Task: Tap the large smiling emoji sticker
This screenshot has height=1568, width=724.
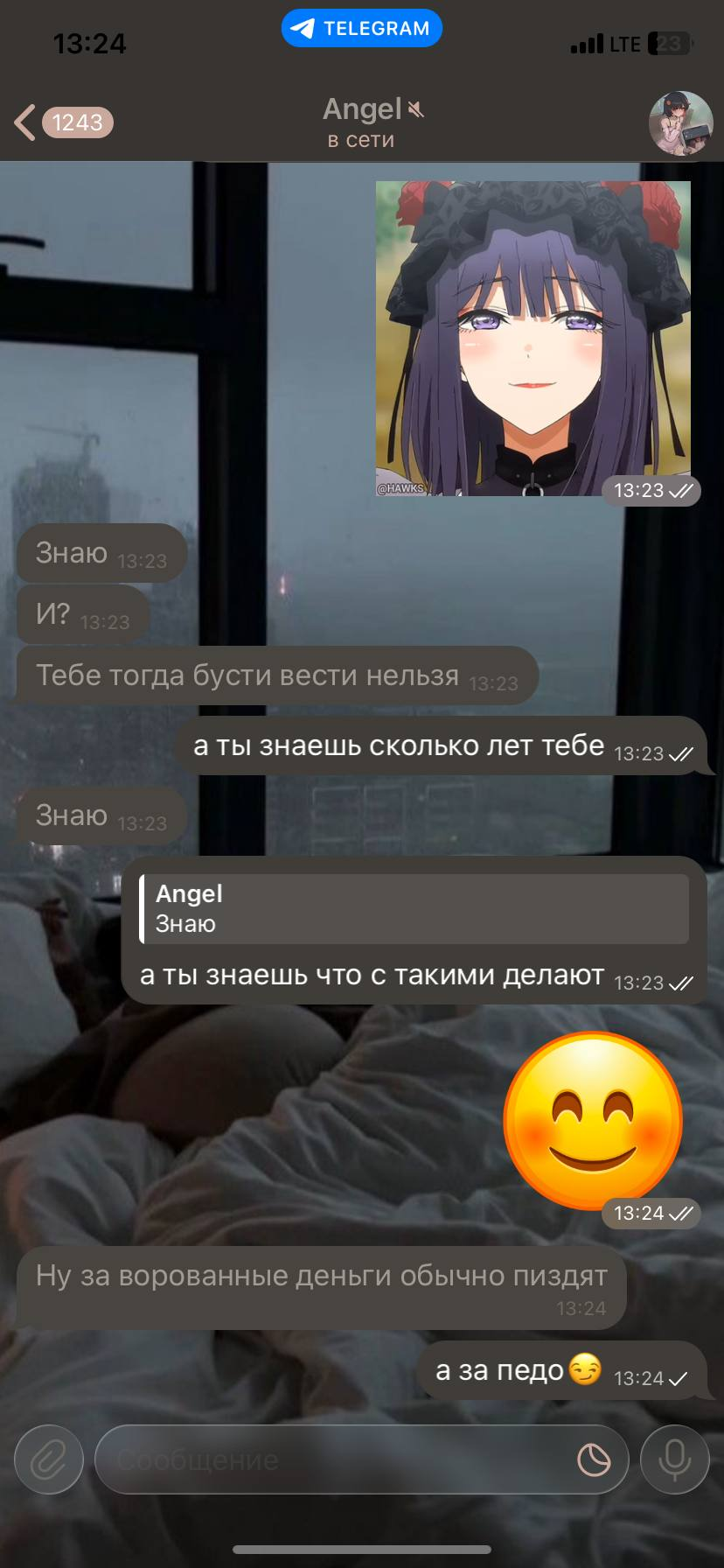Action: [593, 1121]
